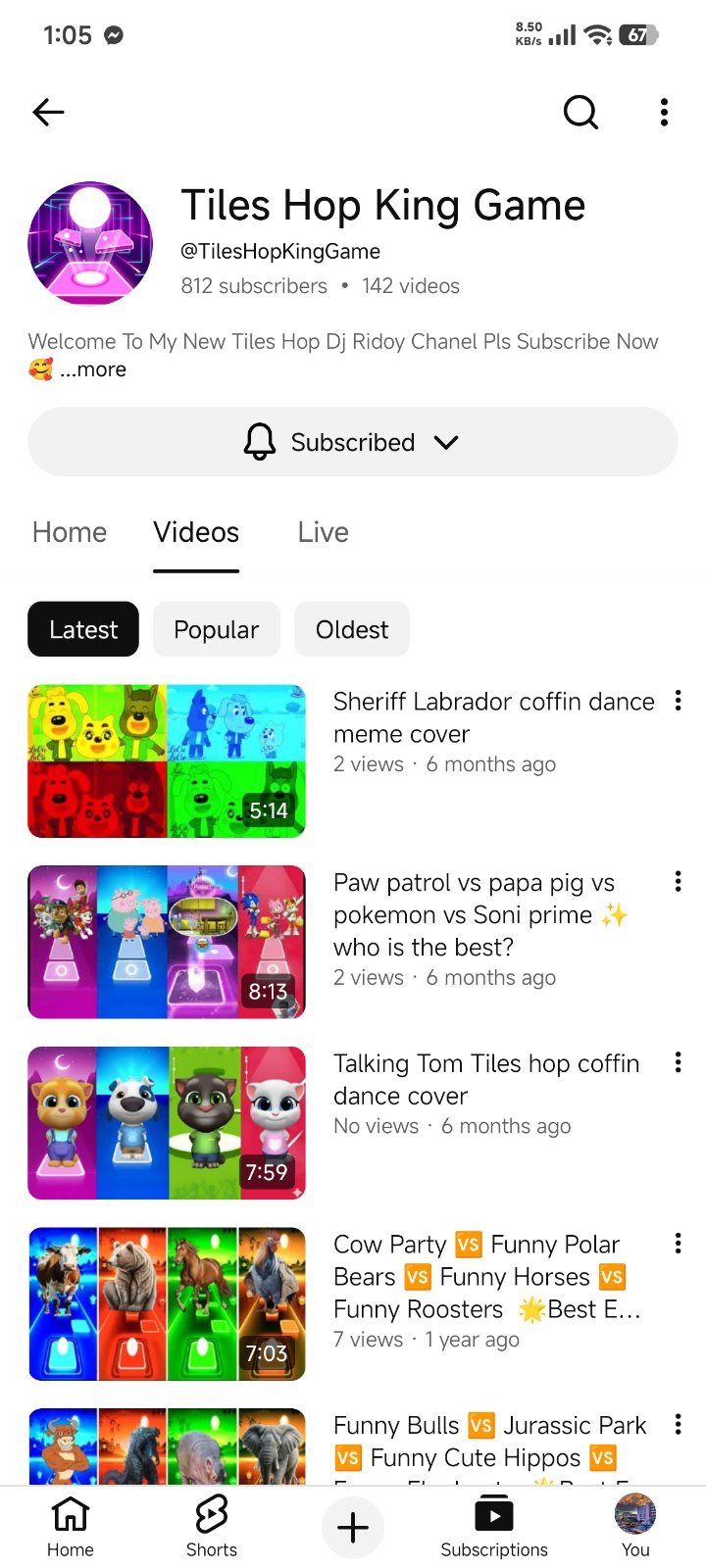Image resolution: width=706 pixels, height=1568 pixels.
Task: Open options for Talking Tom Tiles hop video
Action: (678, 1062)
